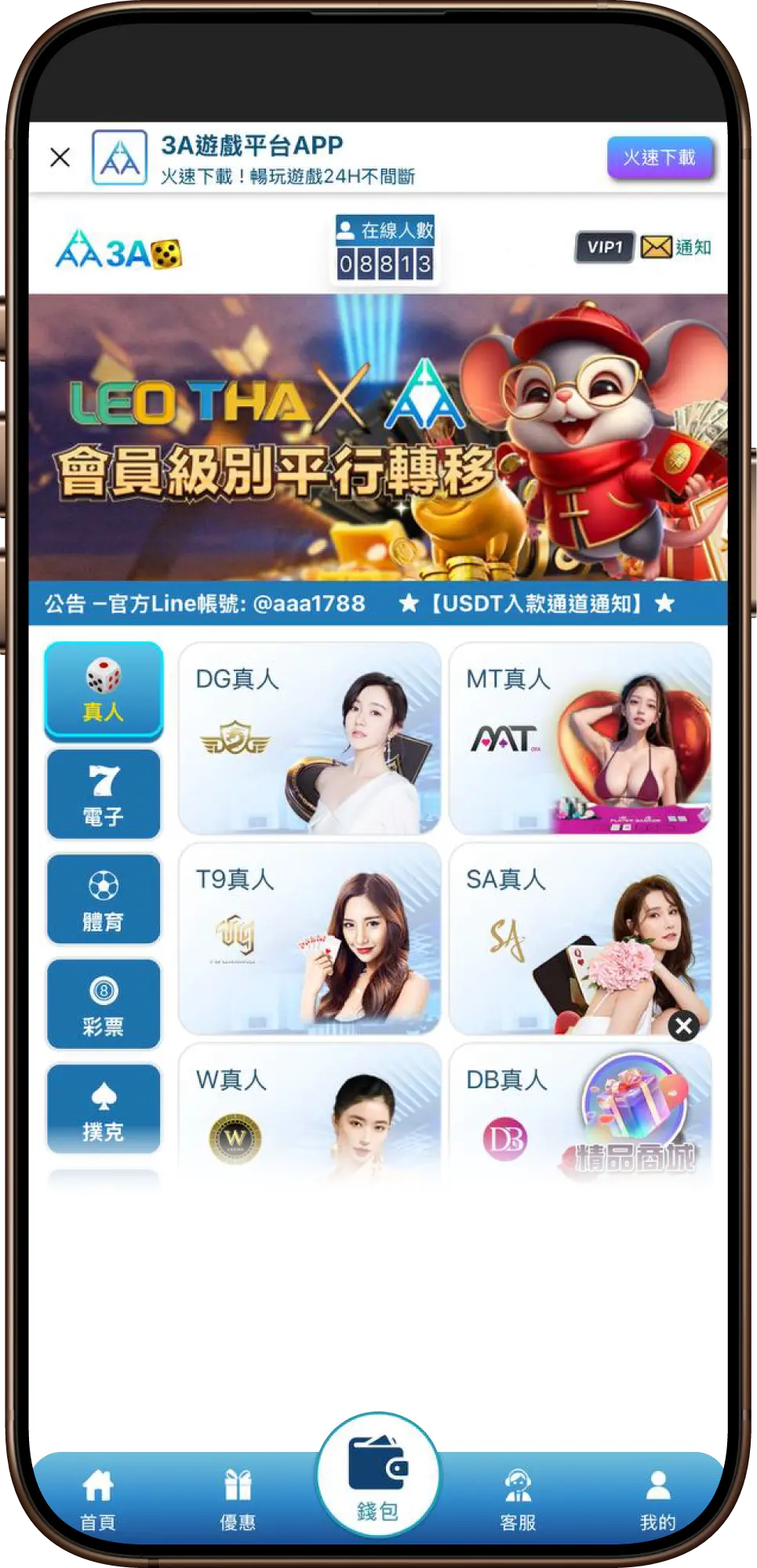Select the 真人 live casino category
This screenshot has width=757, height=1568.
pos(104,690)
